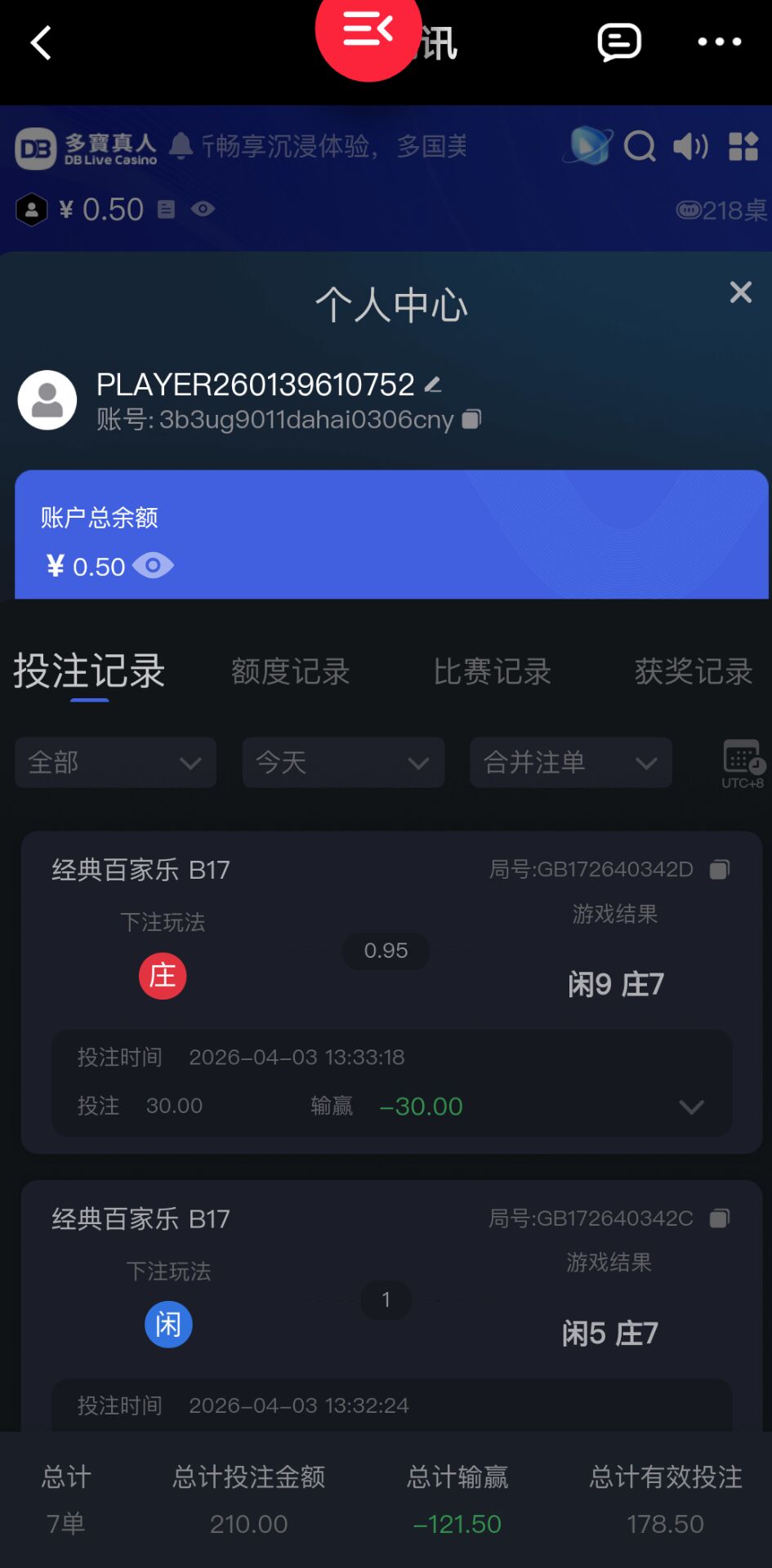The height and width of the screenshot is (1568, 772).
Task: Open the 全部 filter dropdown
Action: coord(114,763)
